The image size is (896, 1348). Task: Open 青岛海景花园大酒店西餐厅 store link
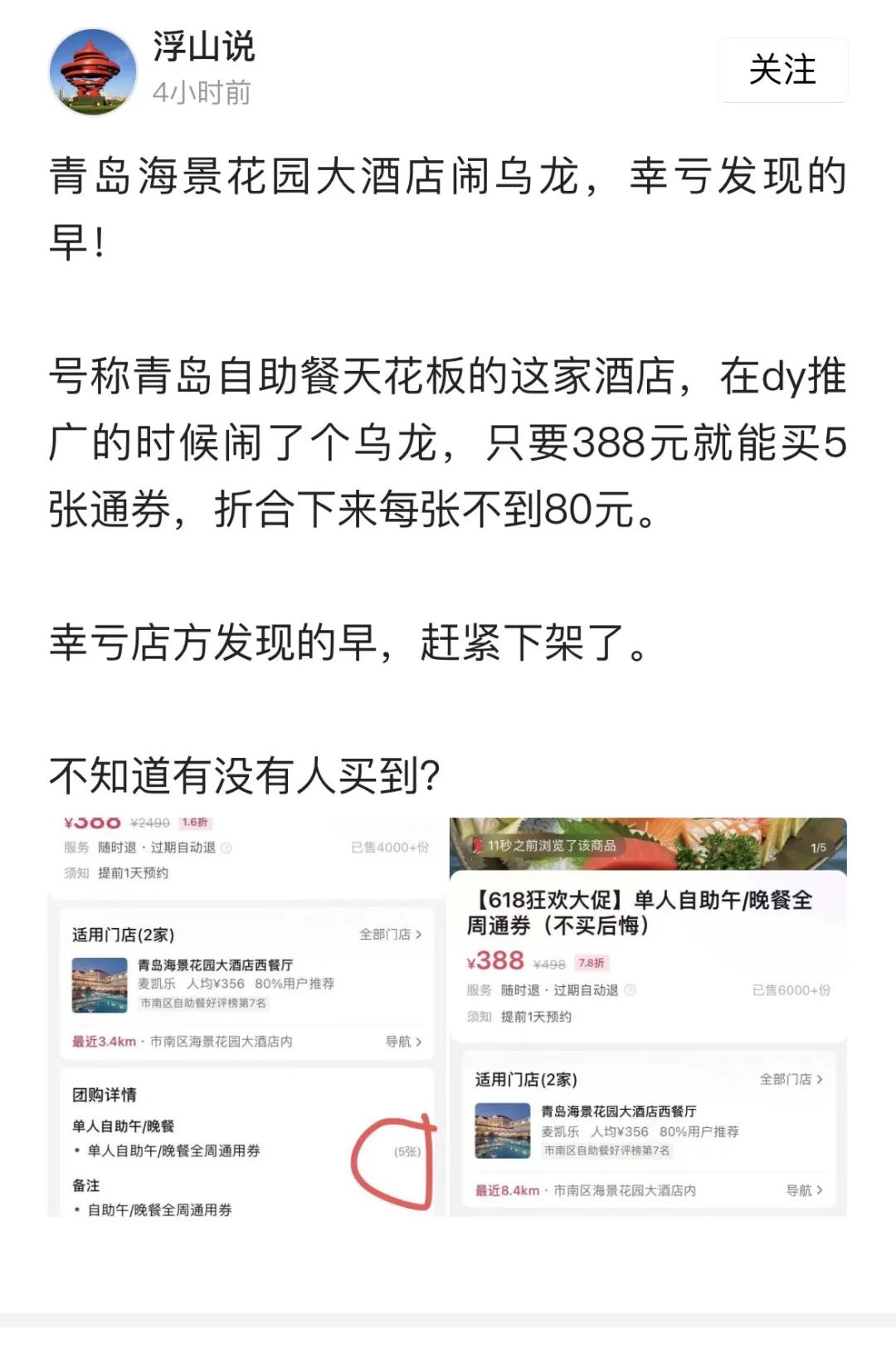[x=215, y=967]
